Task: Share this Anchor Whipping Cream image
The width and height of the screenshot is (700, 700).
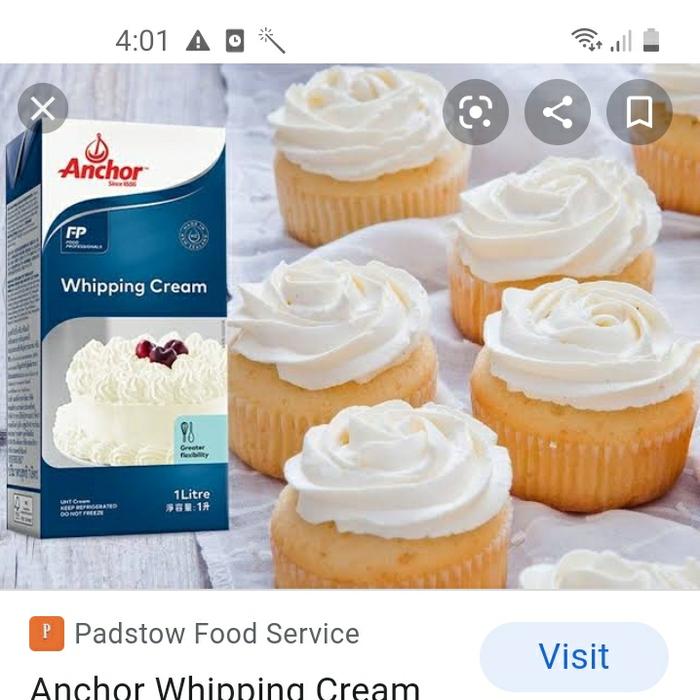Action: click(x=557, y=112)
